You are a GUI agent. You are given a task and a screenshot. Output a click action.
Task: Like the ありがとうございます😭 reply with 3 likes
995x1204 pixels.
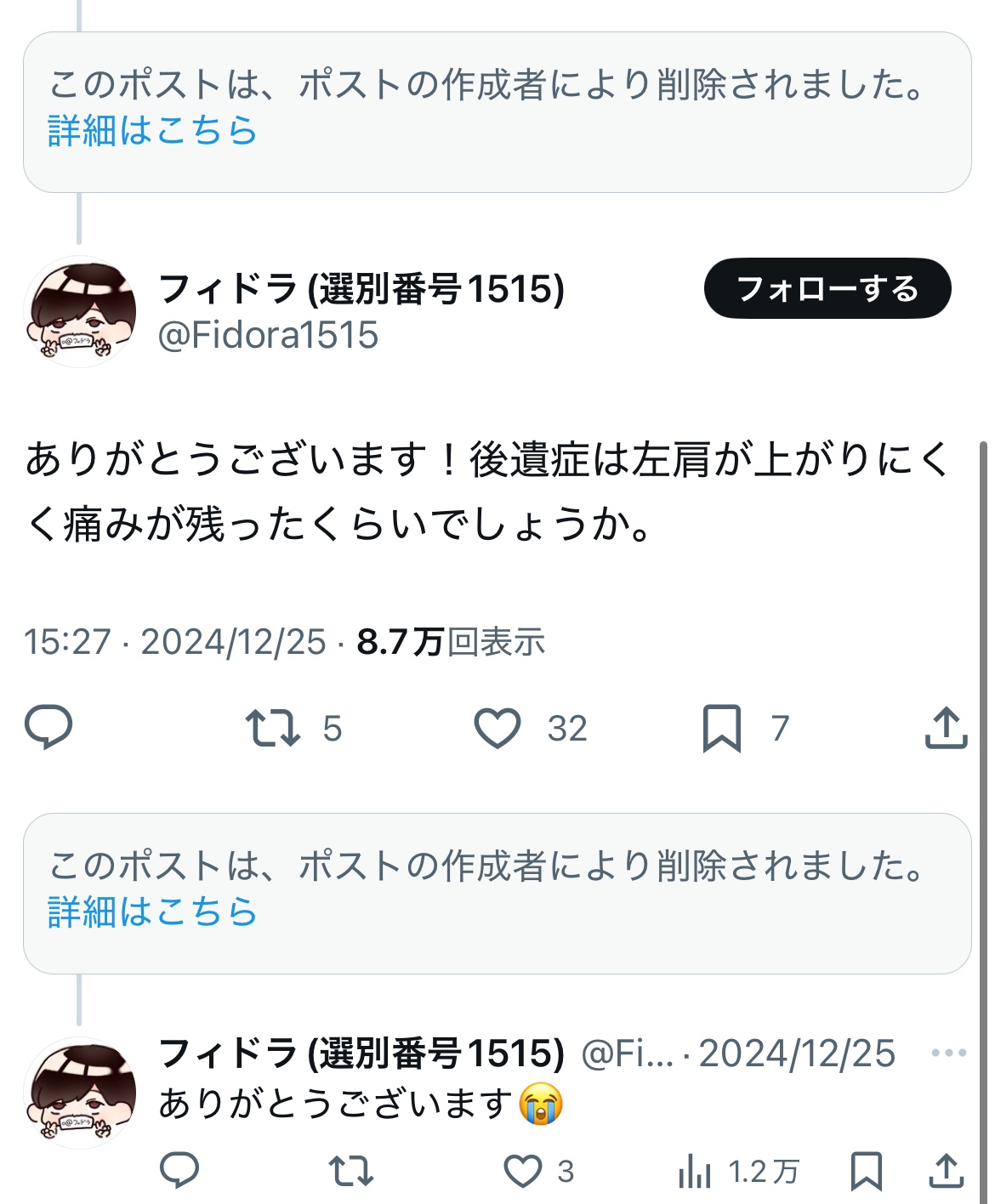pyautogui.click(x=523, y=1171)
